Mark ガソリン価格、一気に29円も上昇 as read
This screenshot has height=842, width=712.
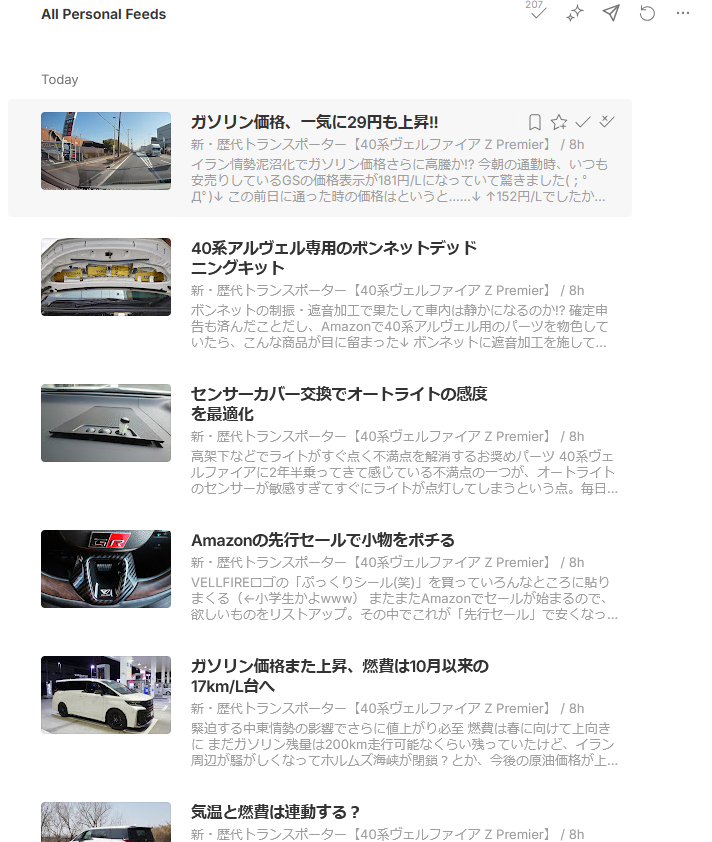click(x=583, y=122)
